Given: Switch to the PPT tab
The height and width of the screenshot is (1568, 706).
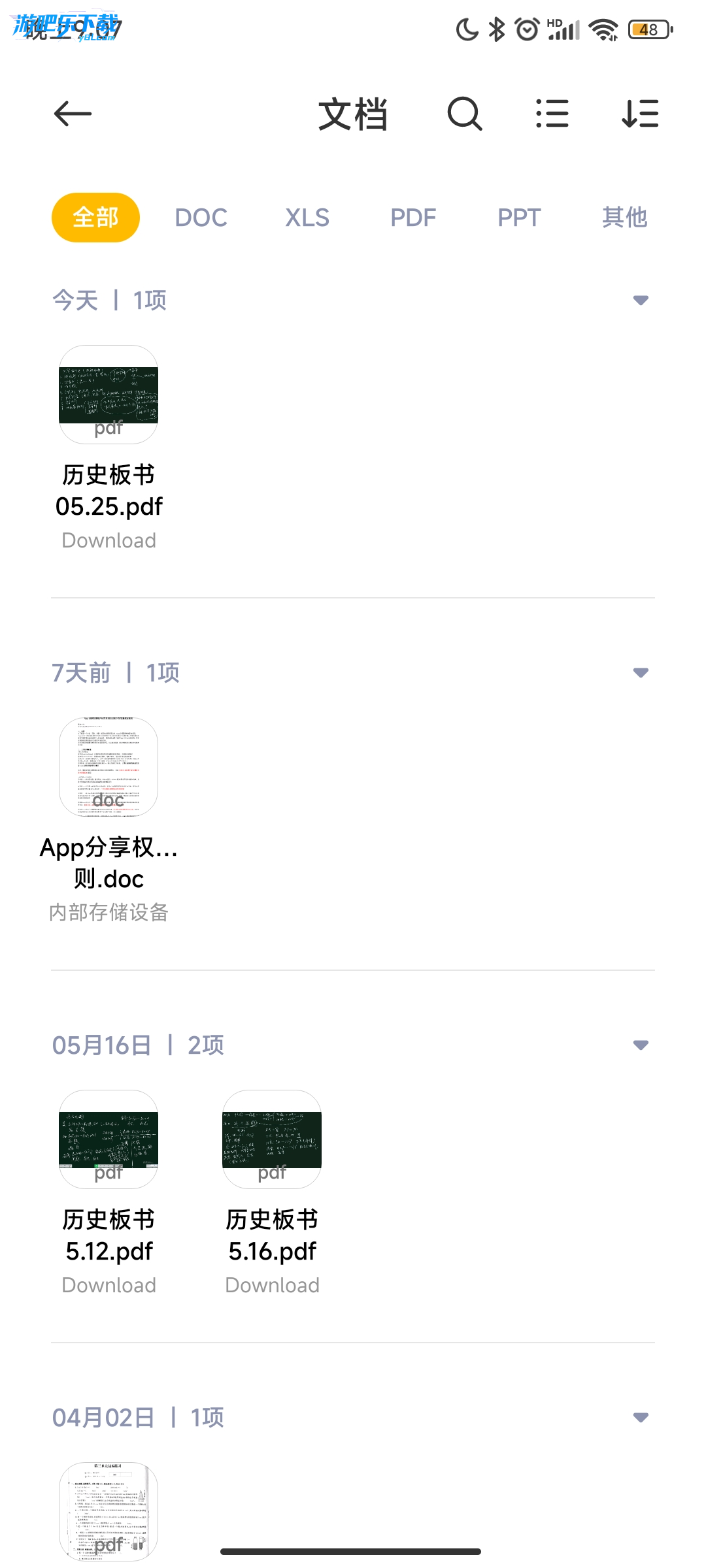Looking at the screenshot, I should [x=519, y=218].
